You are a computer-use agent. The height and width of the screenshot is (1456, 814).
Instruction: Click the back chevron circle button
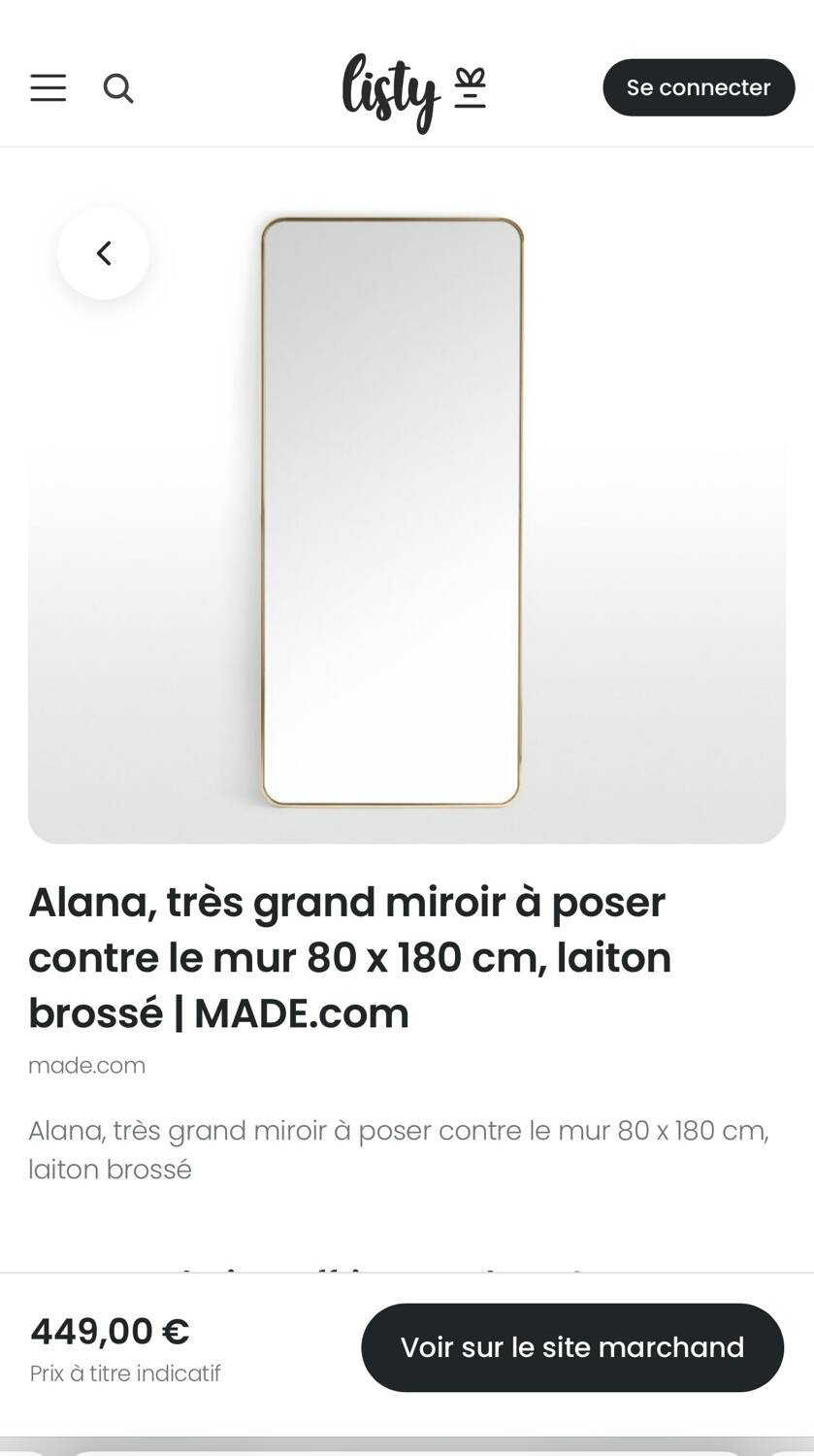pos(103,253)
